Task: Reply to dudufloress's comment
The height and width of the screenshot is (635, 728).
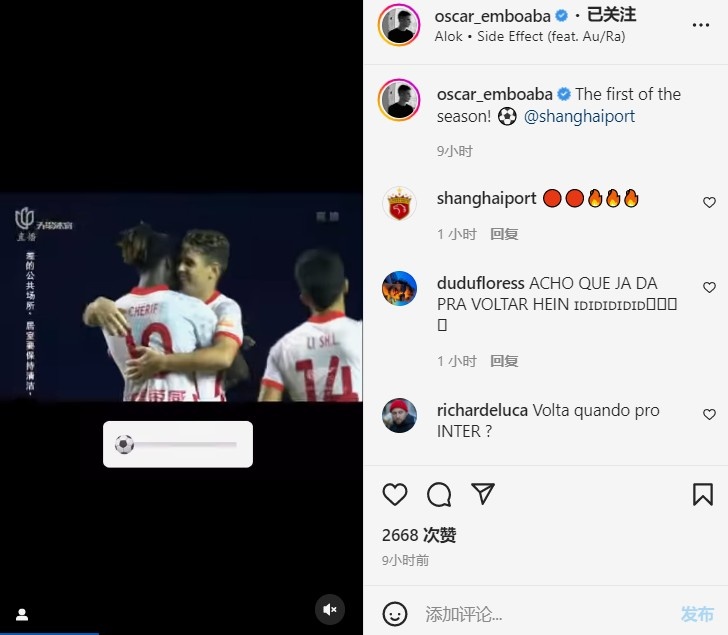Action: tap(504, 360)
